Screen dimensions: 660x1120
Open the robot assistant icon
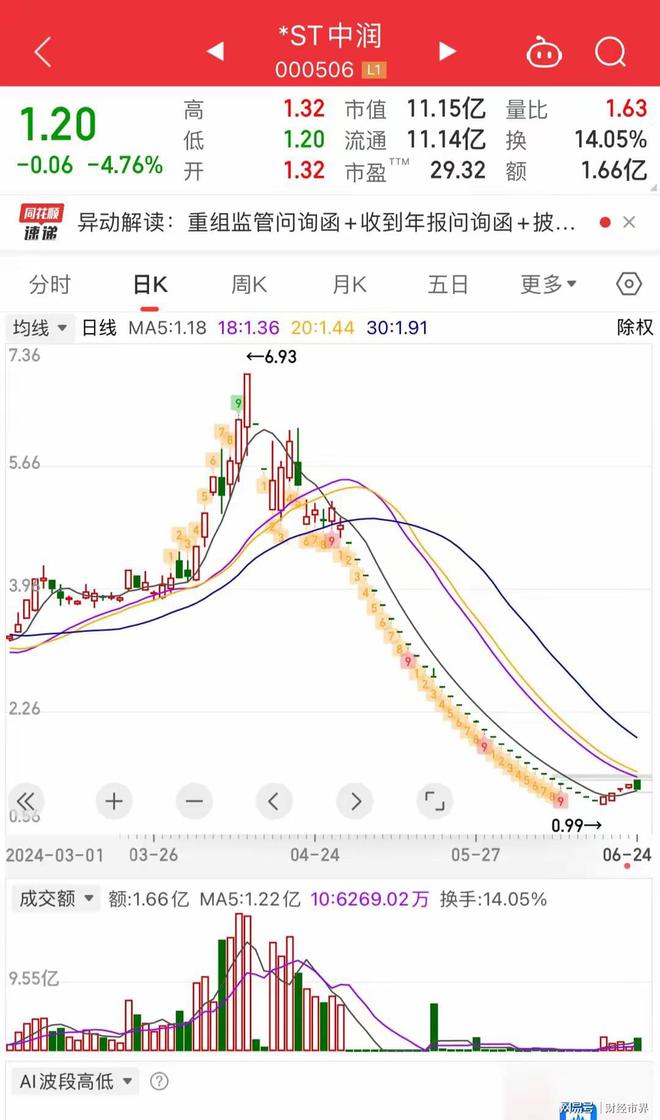pyautogui.click(x=544, y=52)
